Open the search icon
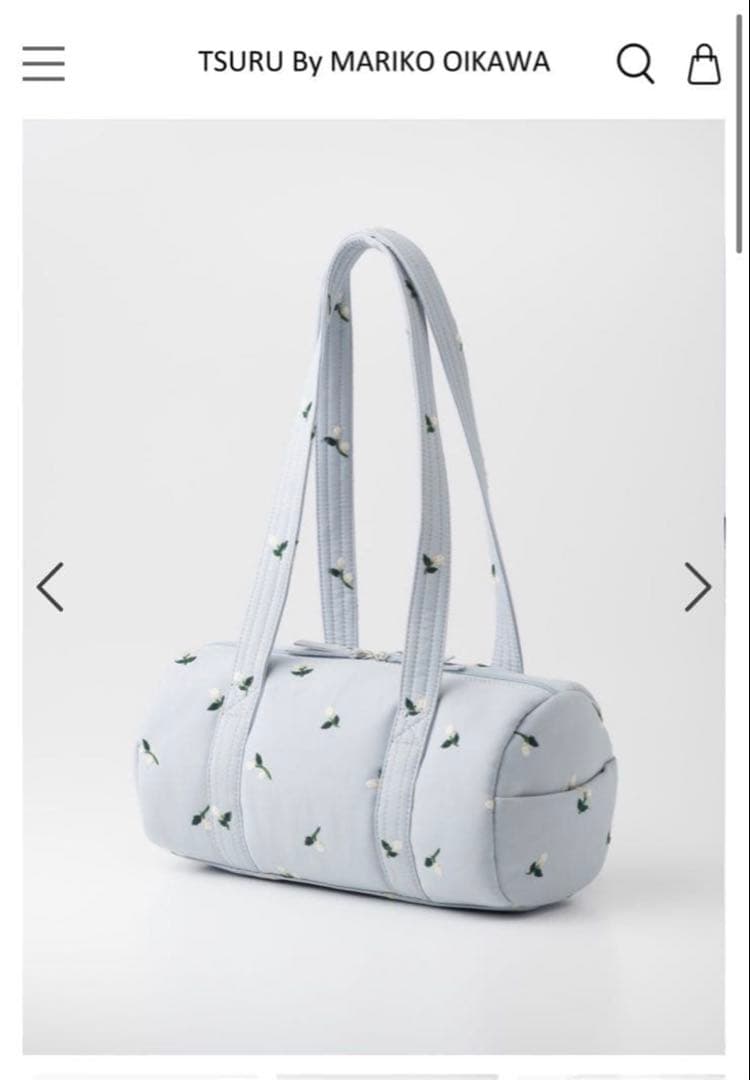Screen dimensions: 750x1080 (635, 63)
